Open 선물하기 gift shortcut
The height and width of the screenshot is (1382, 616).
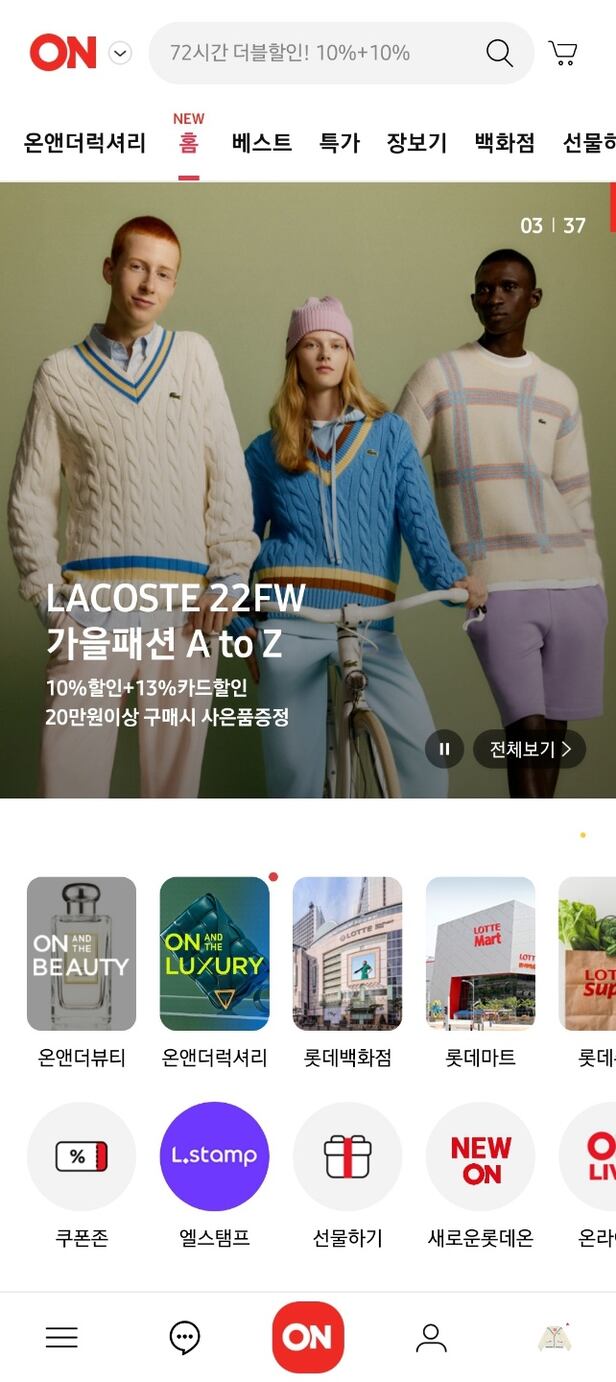tap(347, 1157)
